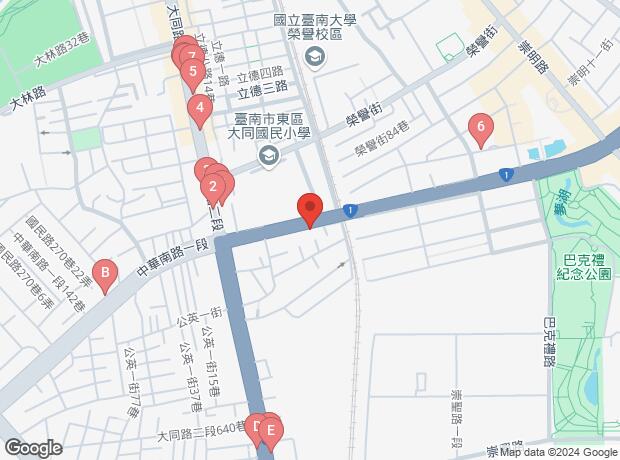
Task: Tap the marker labeled E
Action: [x=271, y=431]
